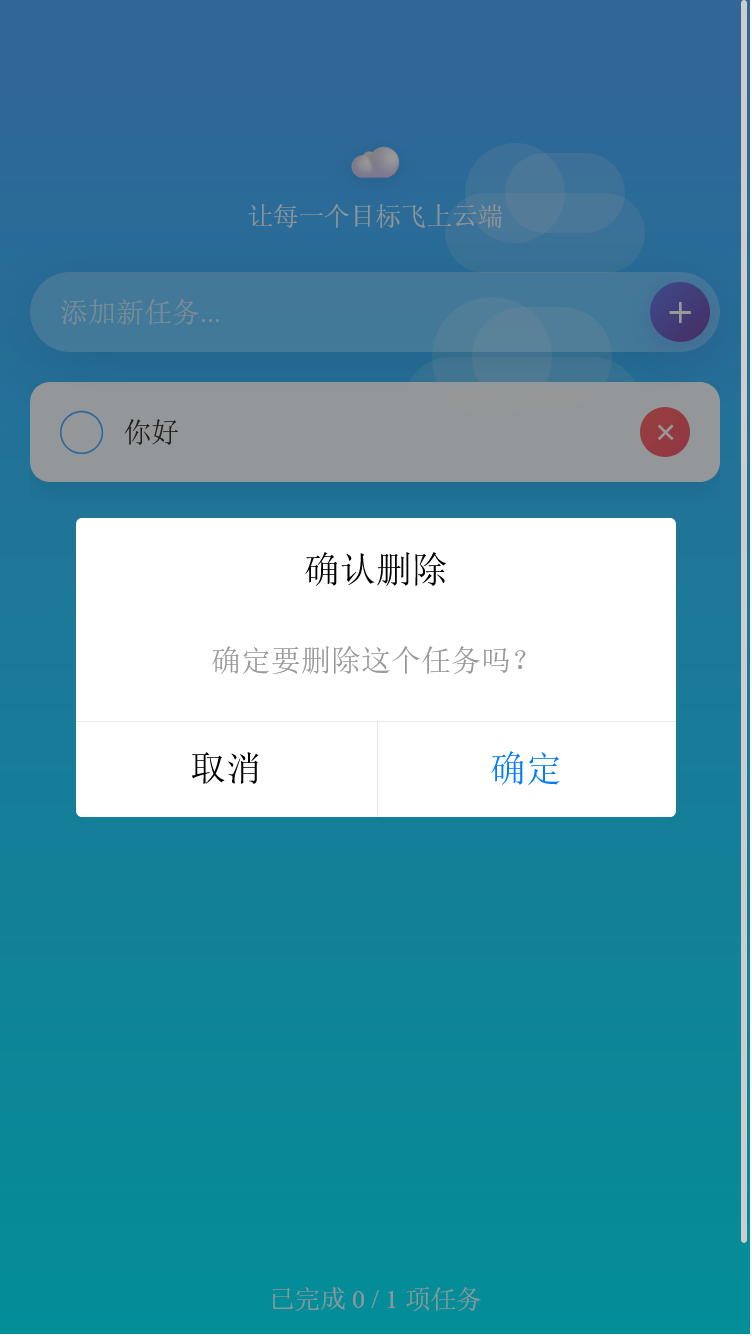Viewport: 752px width, 1336px height.
Task: Select the dialog title 确认删除
Action: point(375,568)
